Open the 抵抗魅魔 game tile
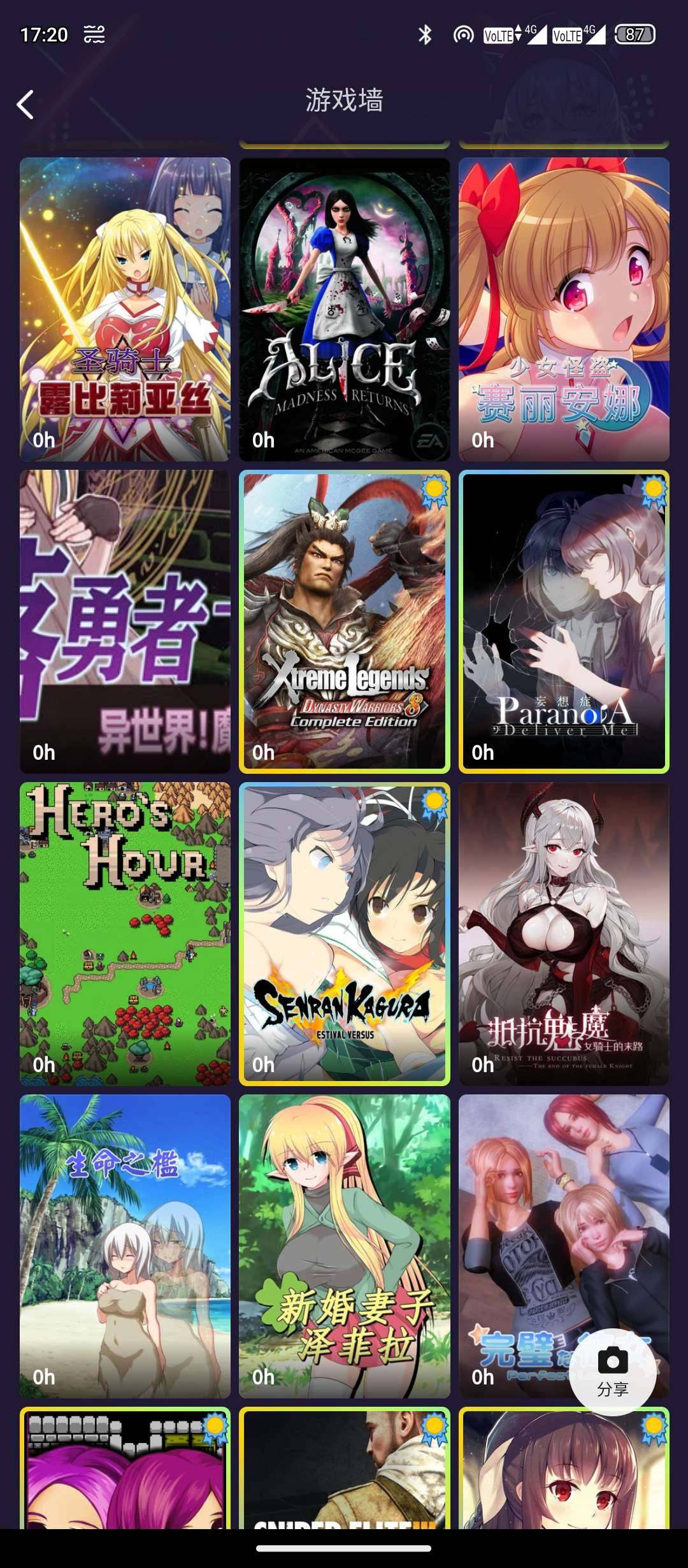688x1568 pixels. (564, 934)
